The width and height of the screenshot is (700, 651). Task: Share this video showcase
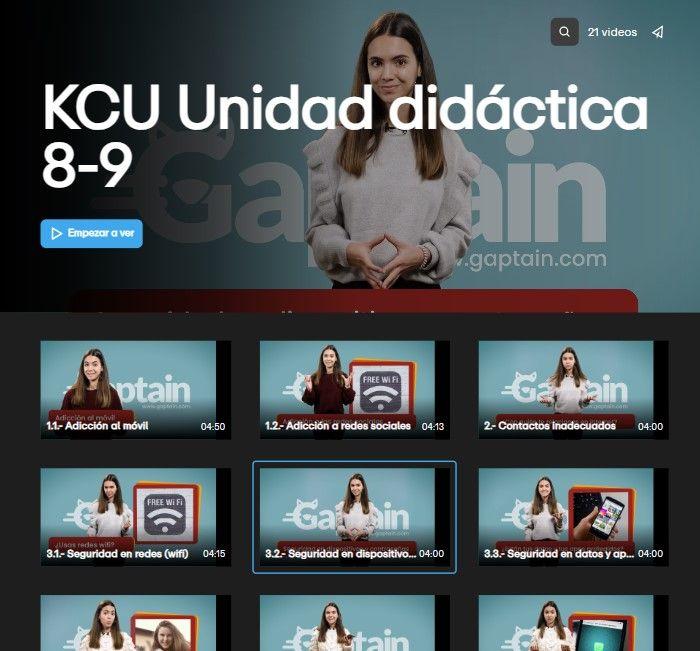pyautogui.click(x=657, y=32)
